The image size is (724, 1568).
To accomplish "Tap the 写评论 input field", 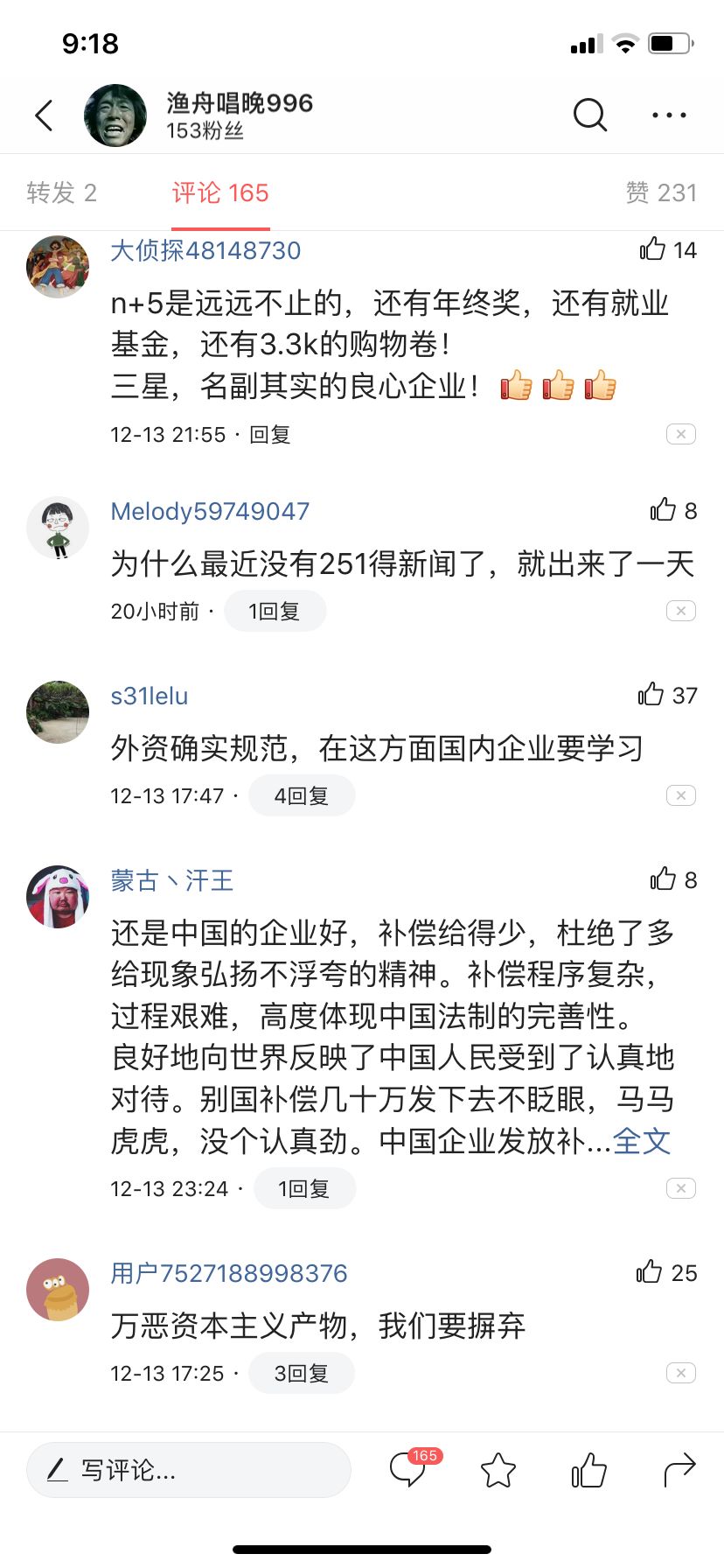I will [x=188, y=1470].
